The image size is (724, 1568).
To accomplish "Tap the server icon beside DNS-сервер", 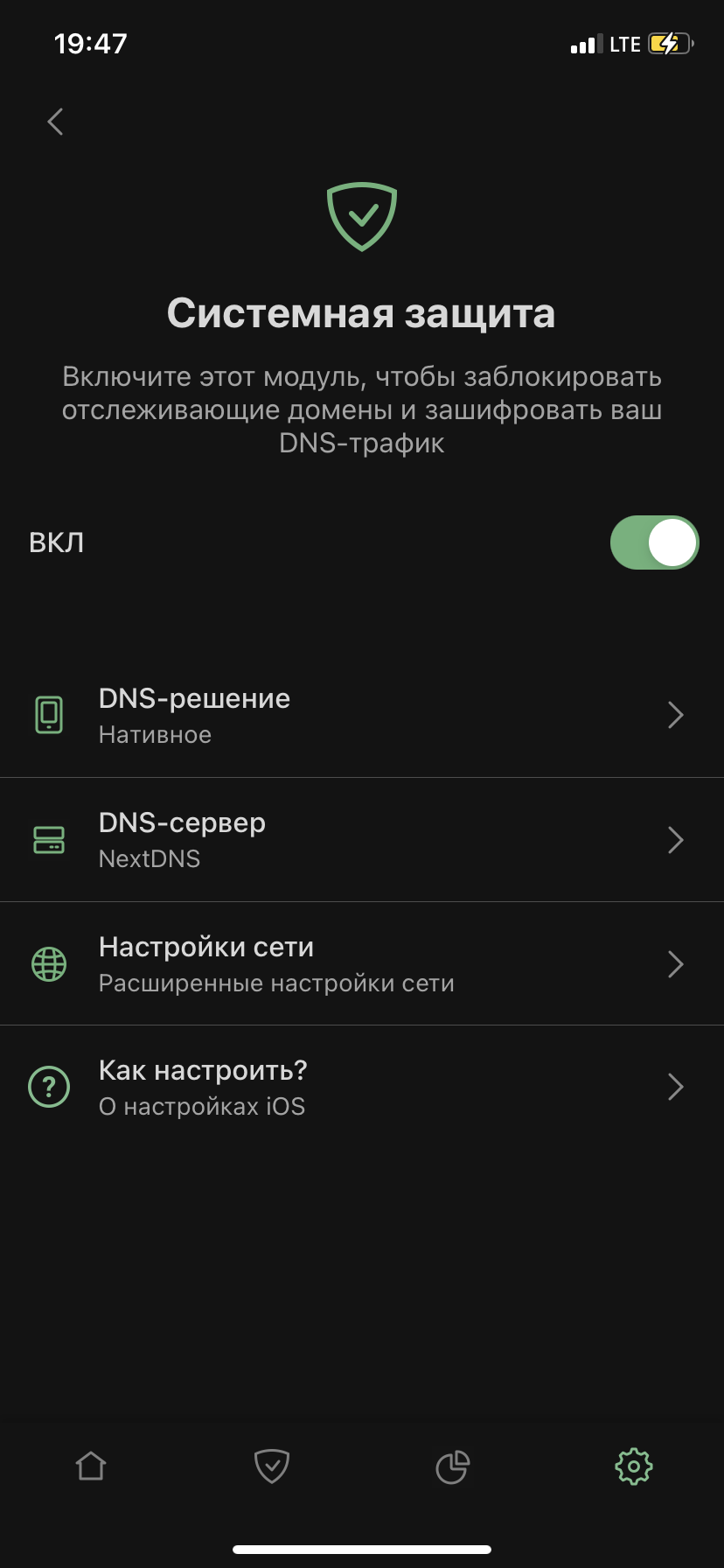I will [49, 839].
